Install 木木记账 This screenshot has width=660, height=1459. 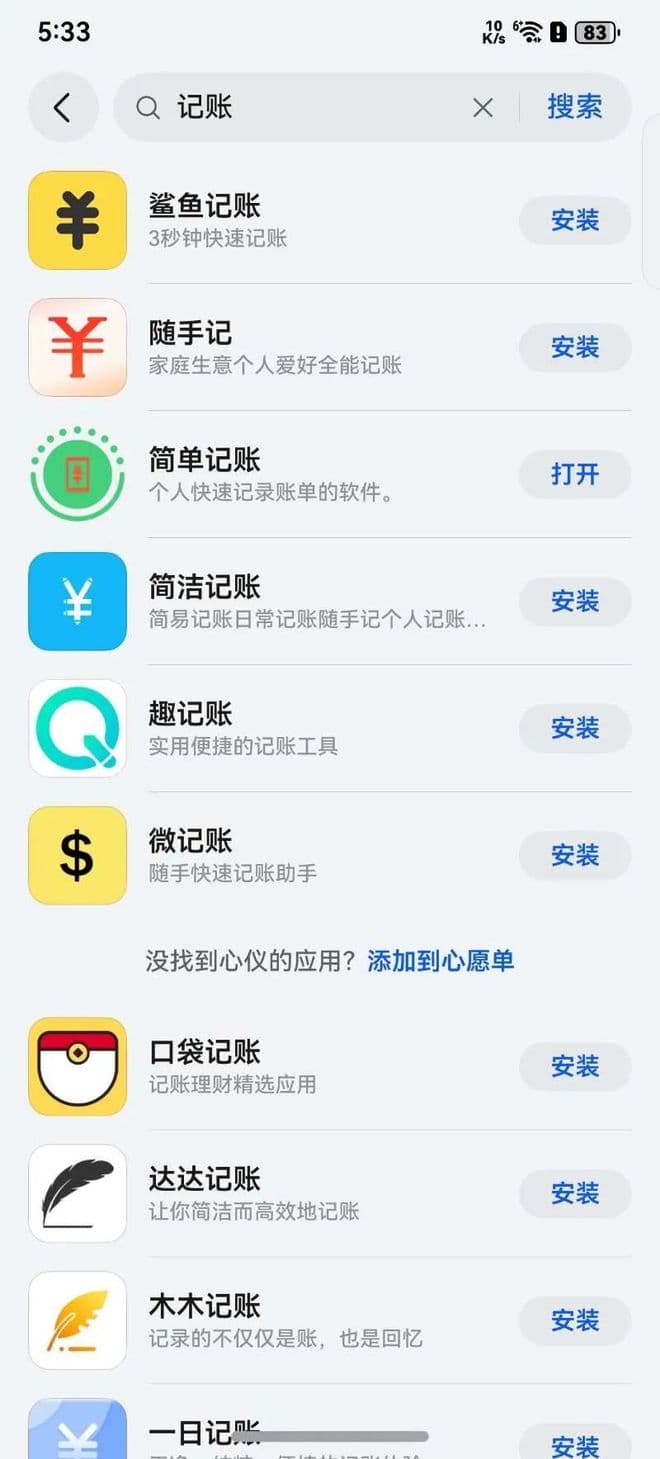coord(575,1321)
